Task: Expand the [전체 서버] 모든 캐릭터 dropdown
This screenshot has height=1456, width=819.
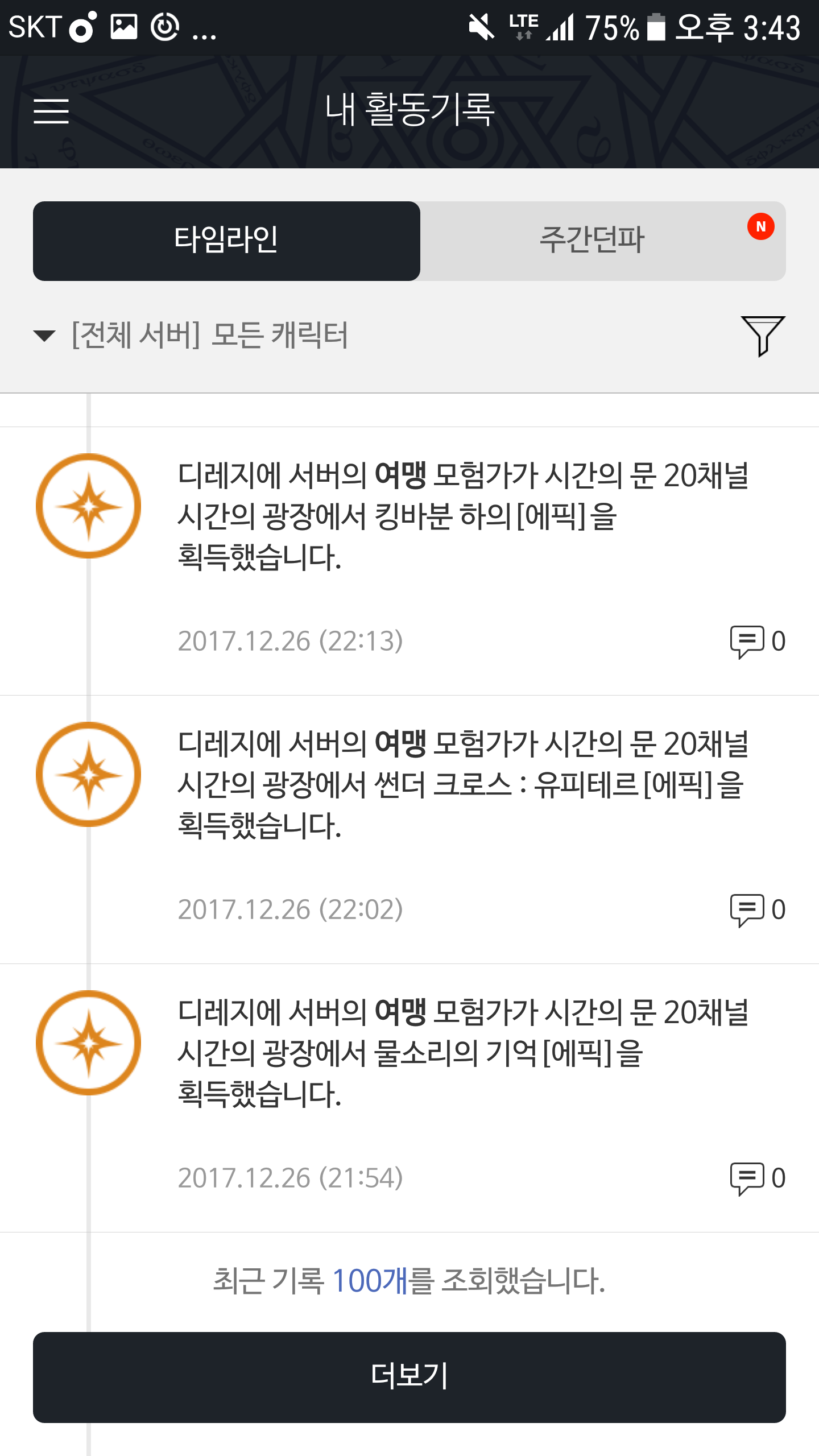Action: pos(191,334)
